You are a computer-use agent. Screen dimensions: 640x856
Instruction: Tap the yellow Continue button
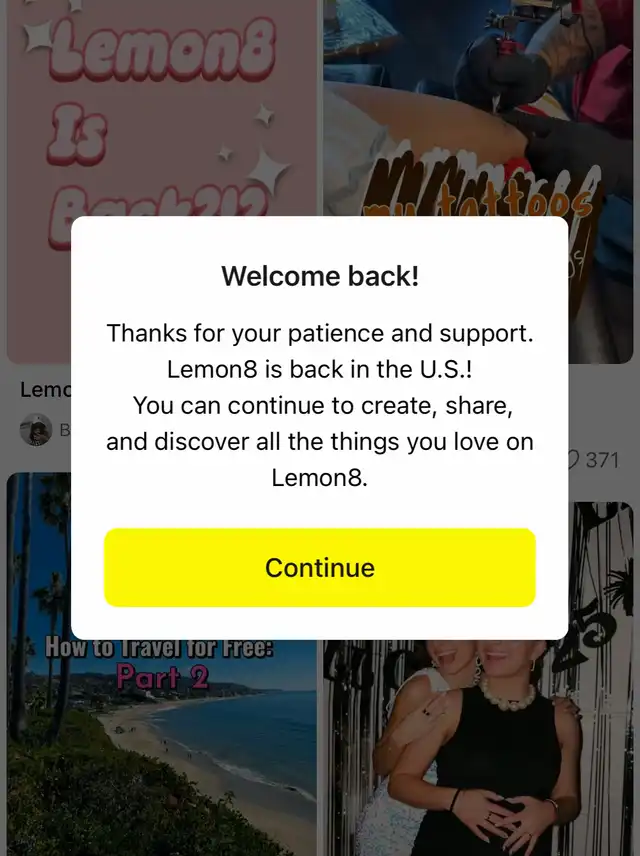click(x=320, y=567)
